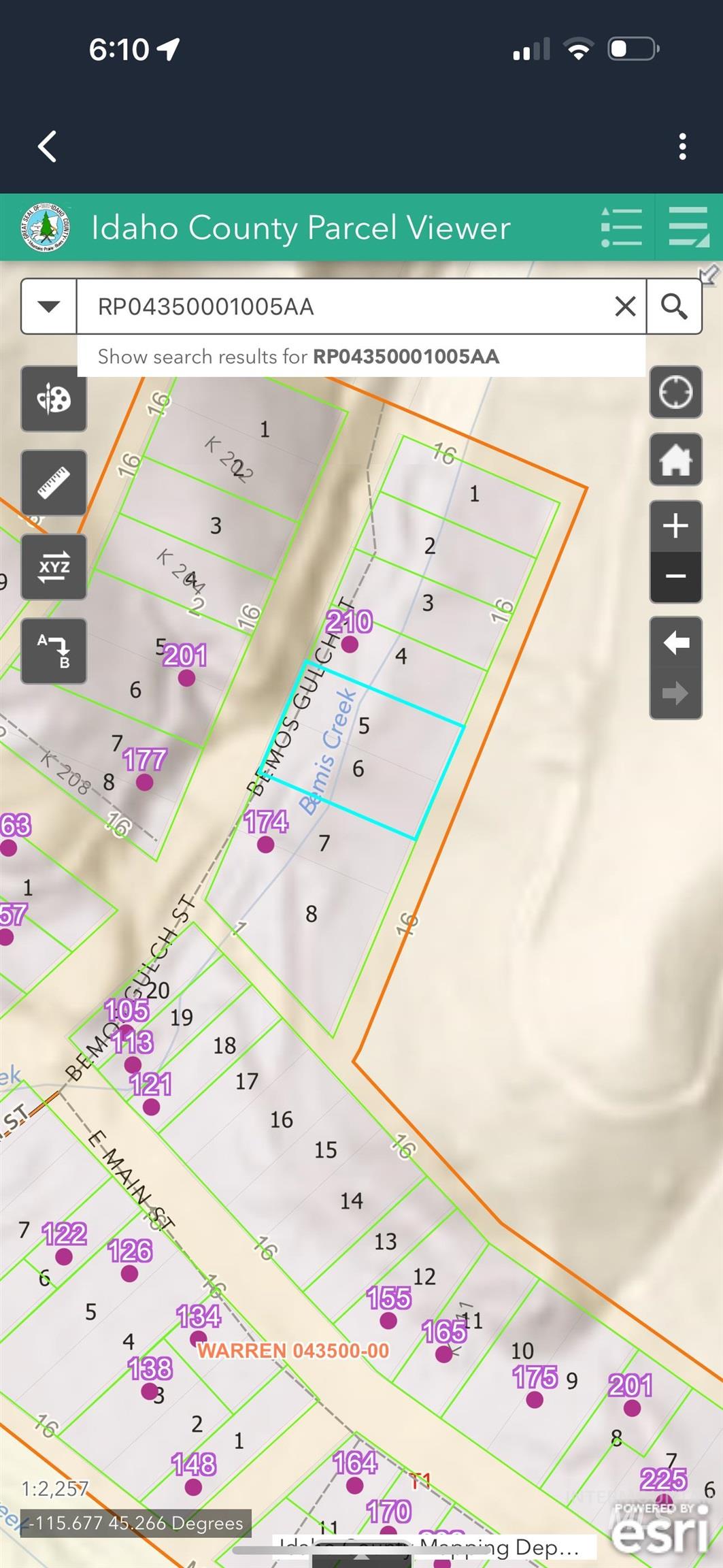Zoom out with the minus button
Screen dimensions: 723x1568
[x=675, y=577]
